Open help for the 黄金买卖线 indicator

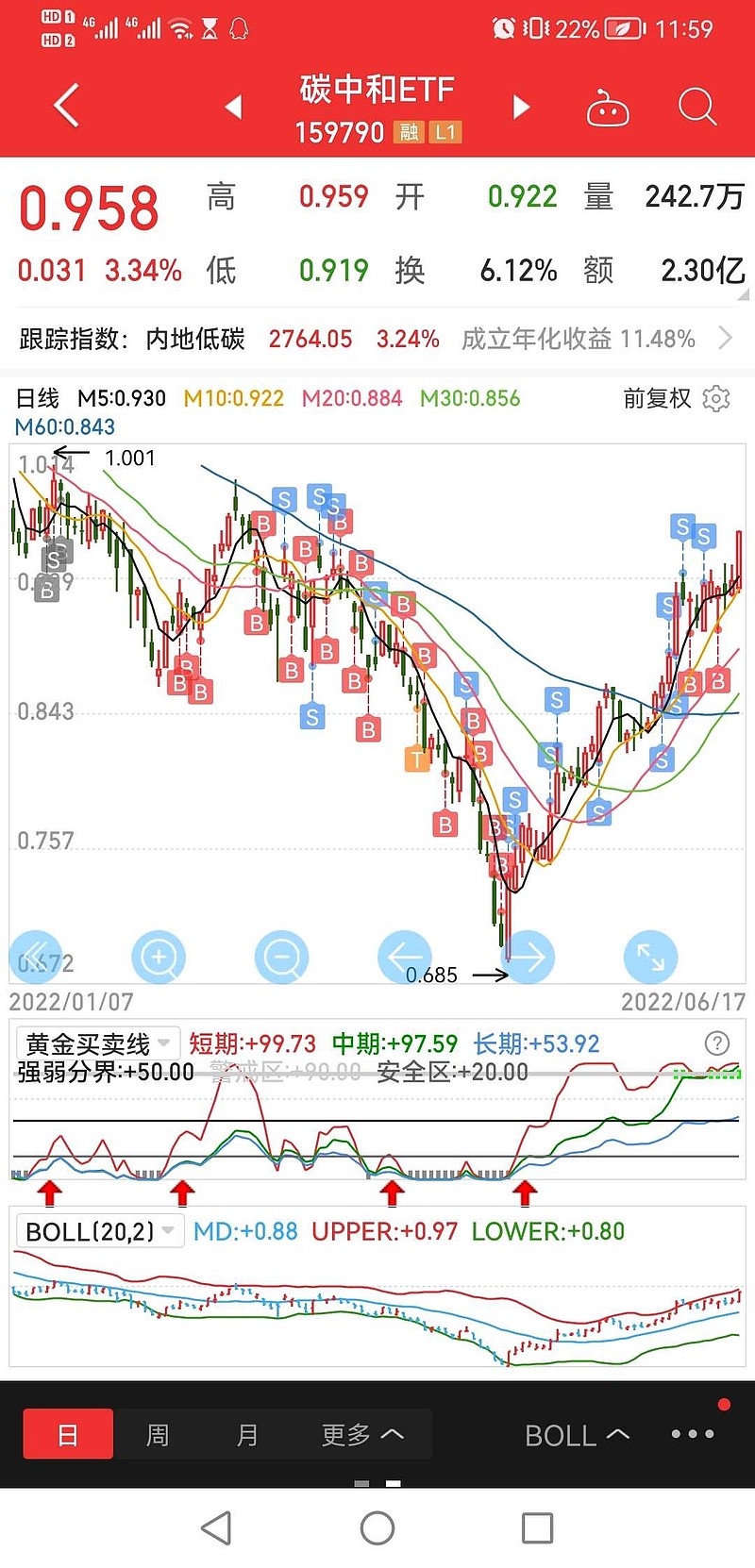[717, 1043]
